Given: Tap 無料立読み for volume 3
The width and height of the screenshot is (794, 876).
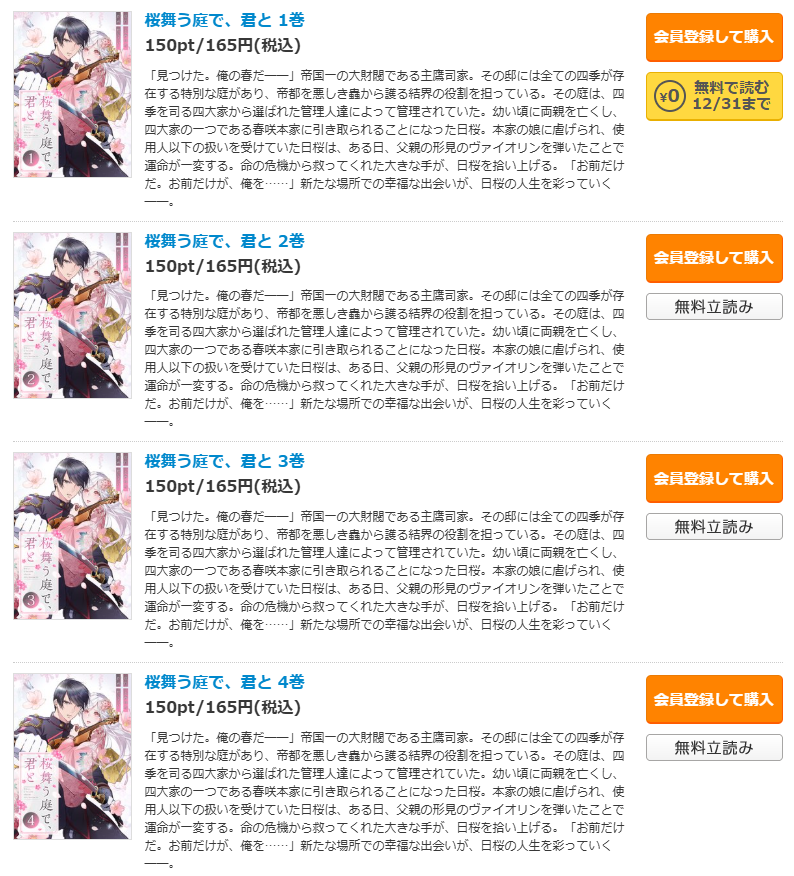Looking at the screenshot, I should pyautogui.click(x=713, y=526).
